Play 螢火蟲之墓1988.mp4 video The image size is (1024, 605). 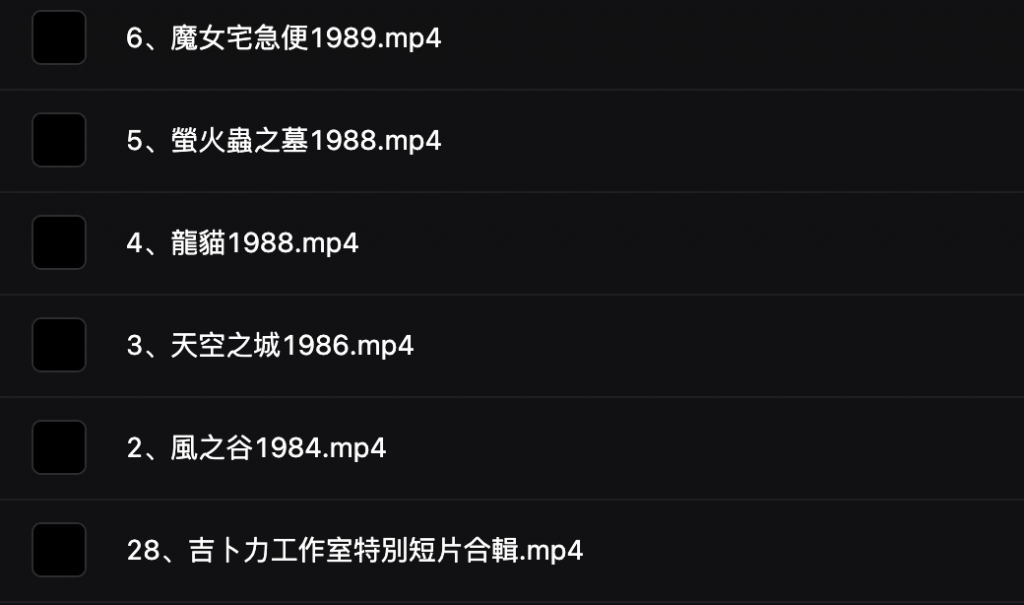pyautogui.click(x=283, y=140)
